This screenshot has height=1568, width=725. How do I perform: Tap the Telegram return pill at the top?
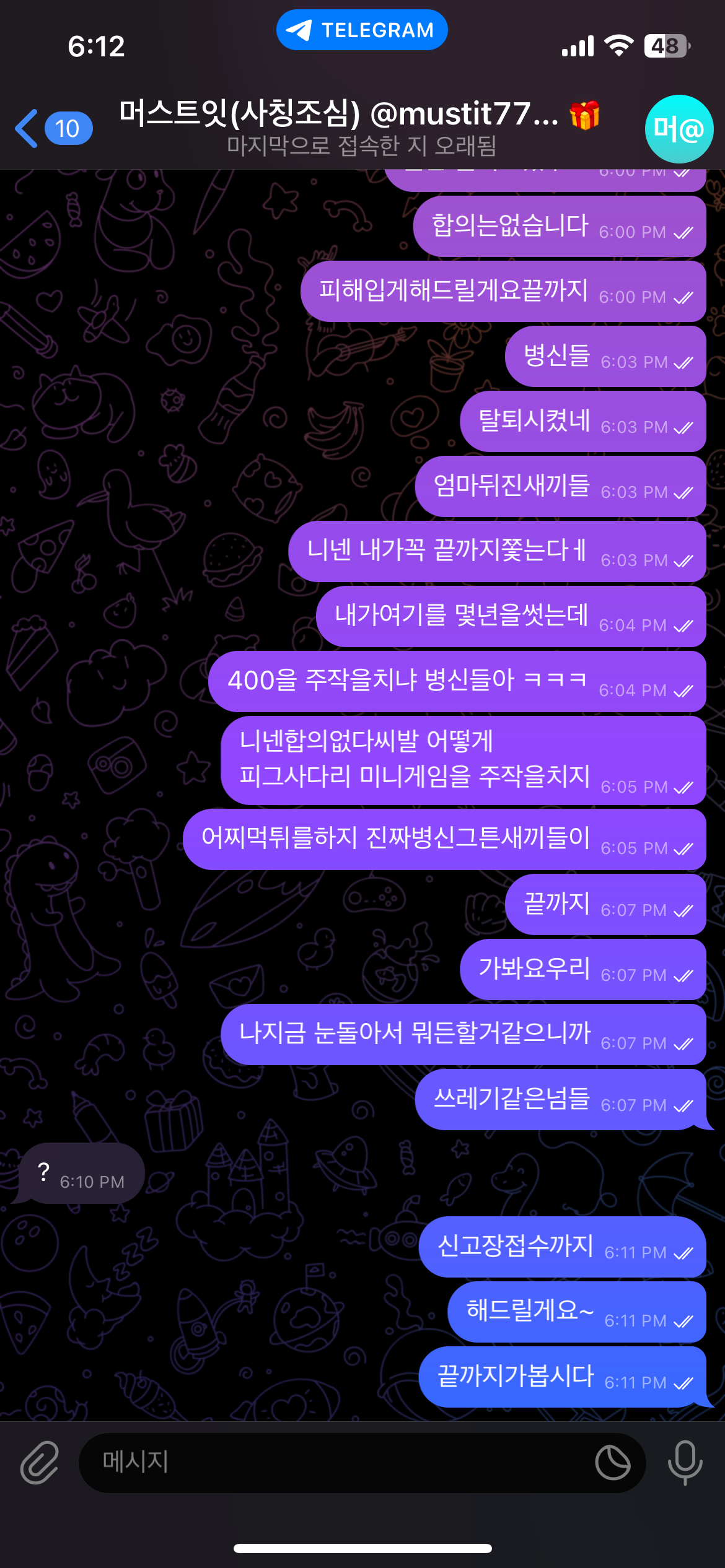(362, 30)
